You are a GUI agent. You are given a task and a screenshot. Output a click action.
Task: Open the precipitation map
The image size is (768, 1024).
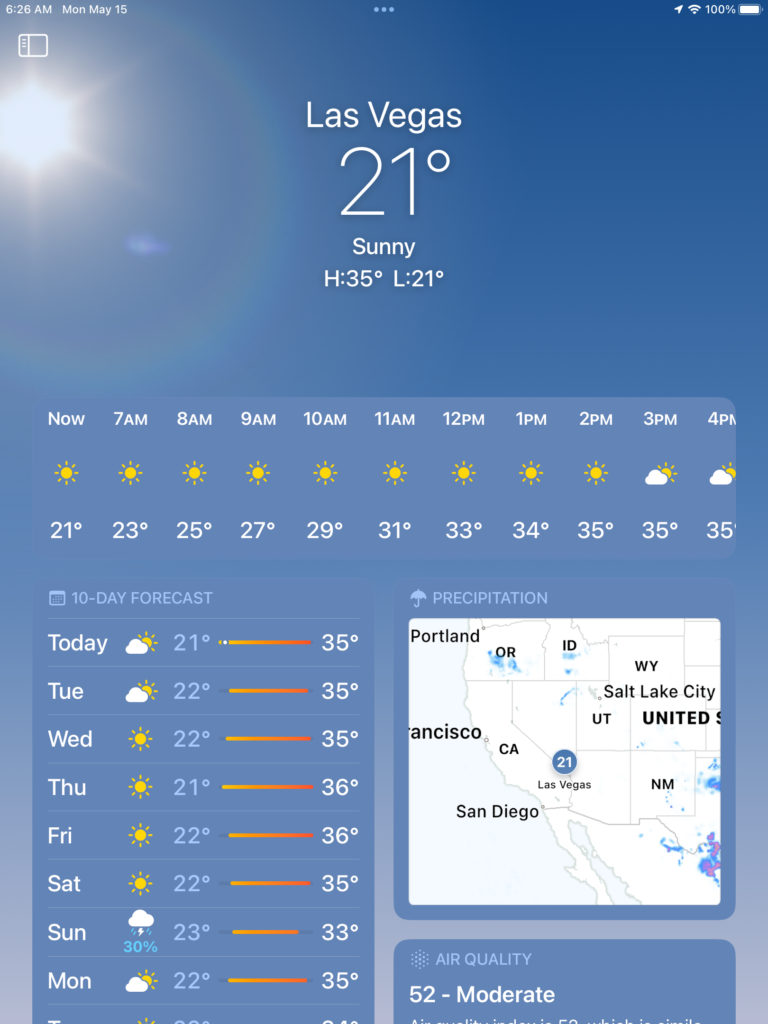564,760
